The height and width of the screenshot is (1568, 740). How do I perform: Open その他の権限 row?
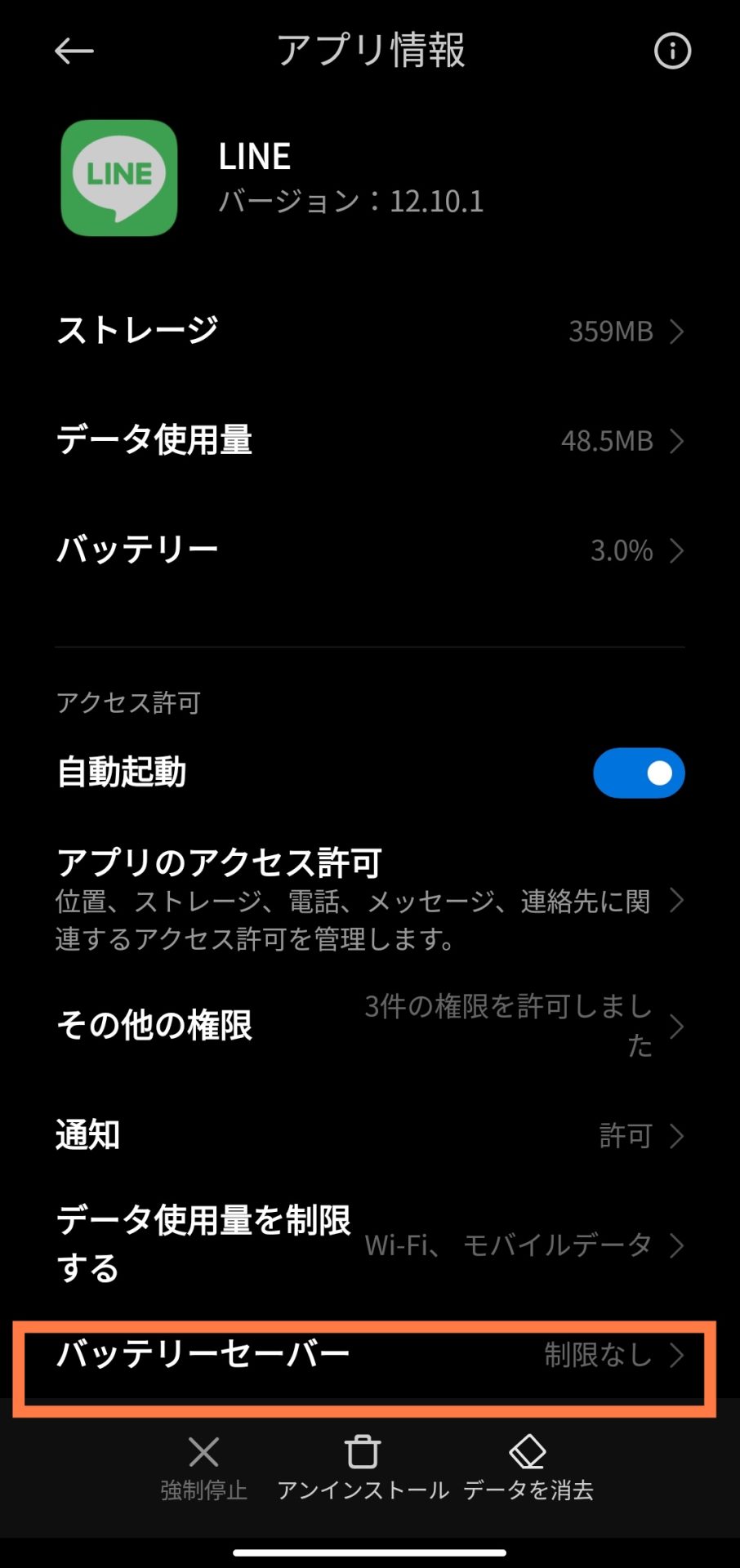(x=369, y=1026)
